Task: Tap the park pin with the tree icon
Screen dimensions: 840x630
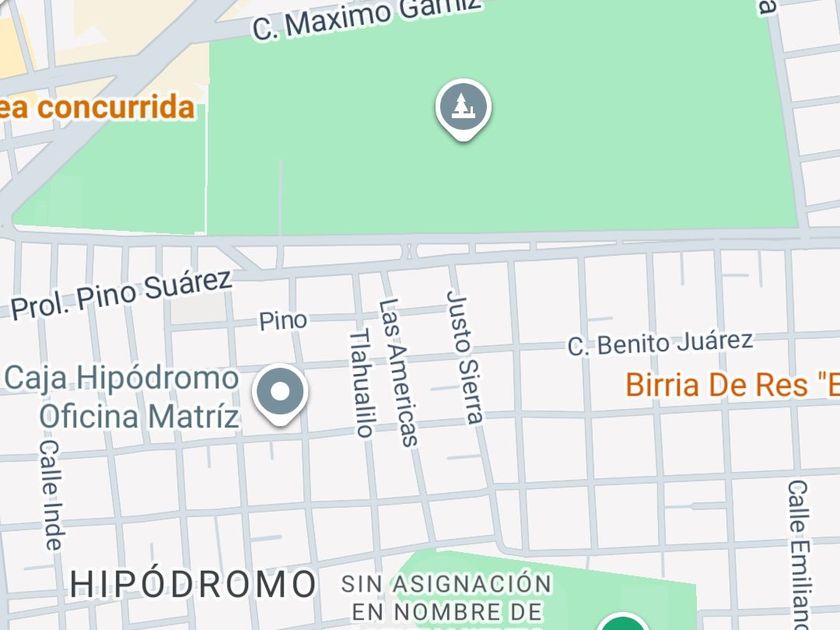Action: pyautogui.click(x=463, y=109)
